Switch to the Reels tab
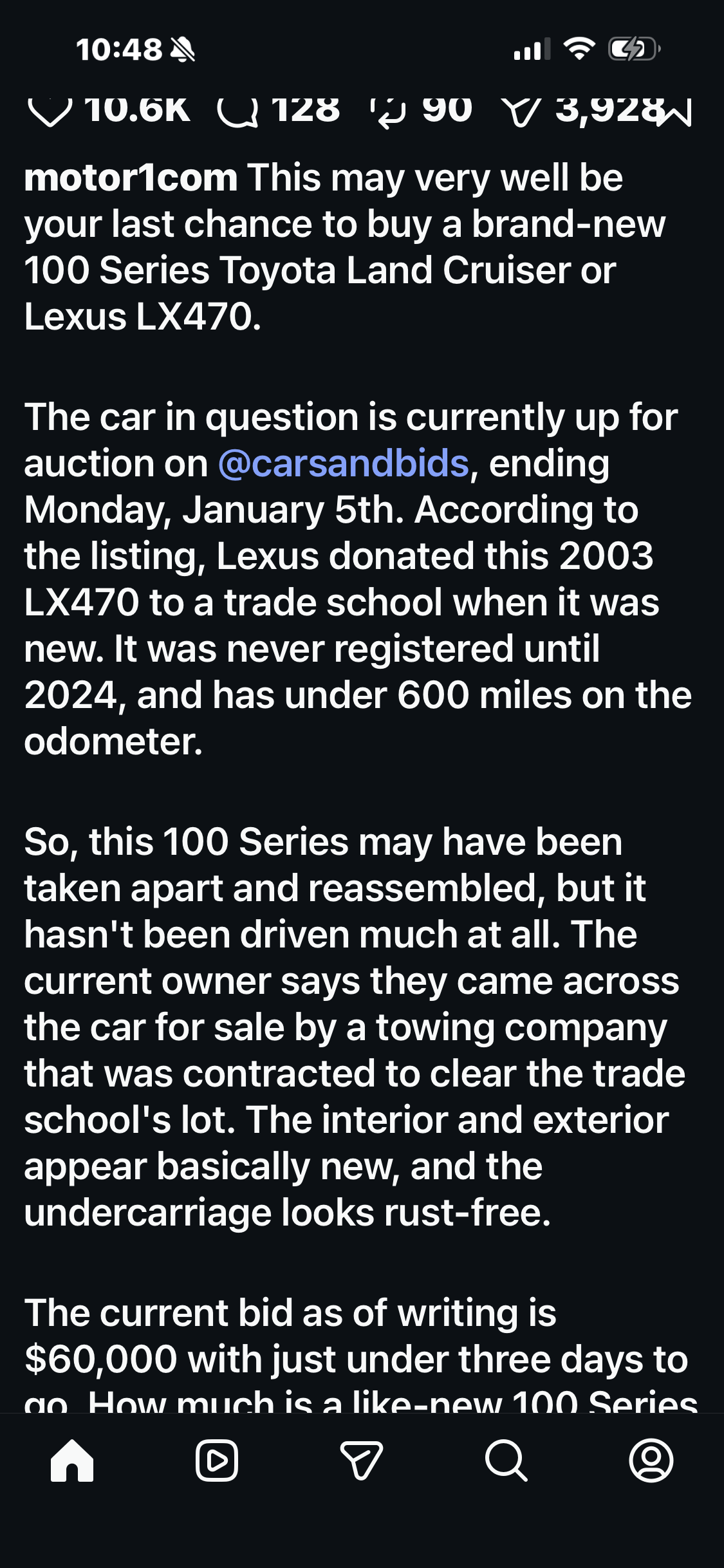The width and height of the screenshot is (724, 1568). point(217,1461)
